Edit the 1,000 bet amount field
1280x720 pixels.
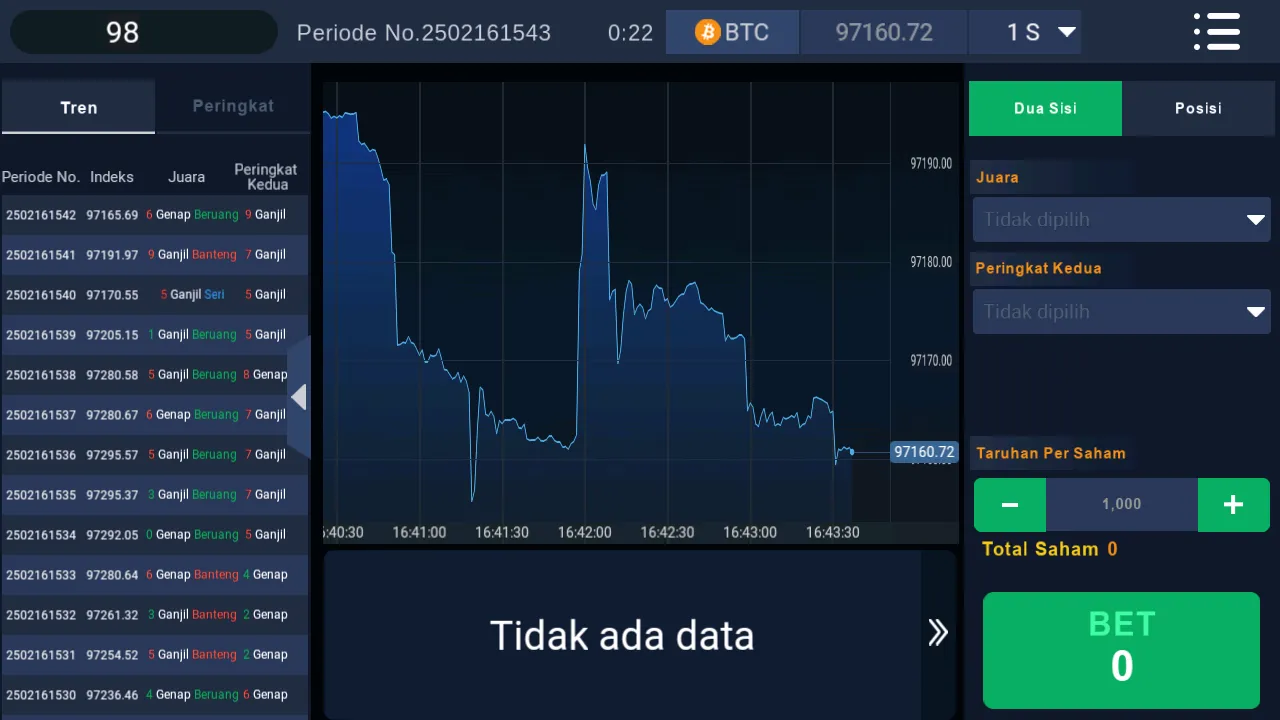(x=1121, y=504)
